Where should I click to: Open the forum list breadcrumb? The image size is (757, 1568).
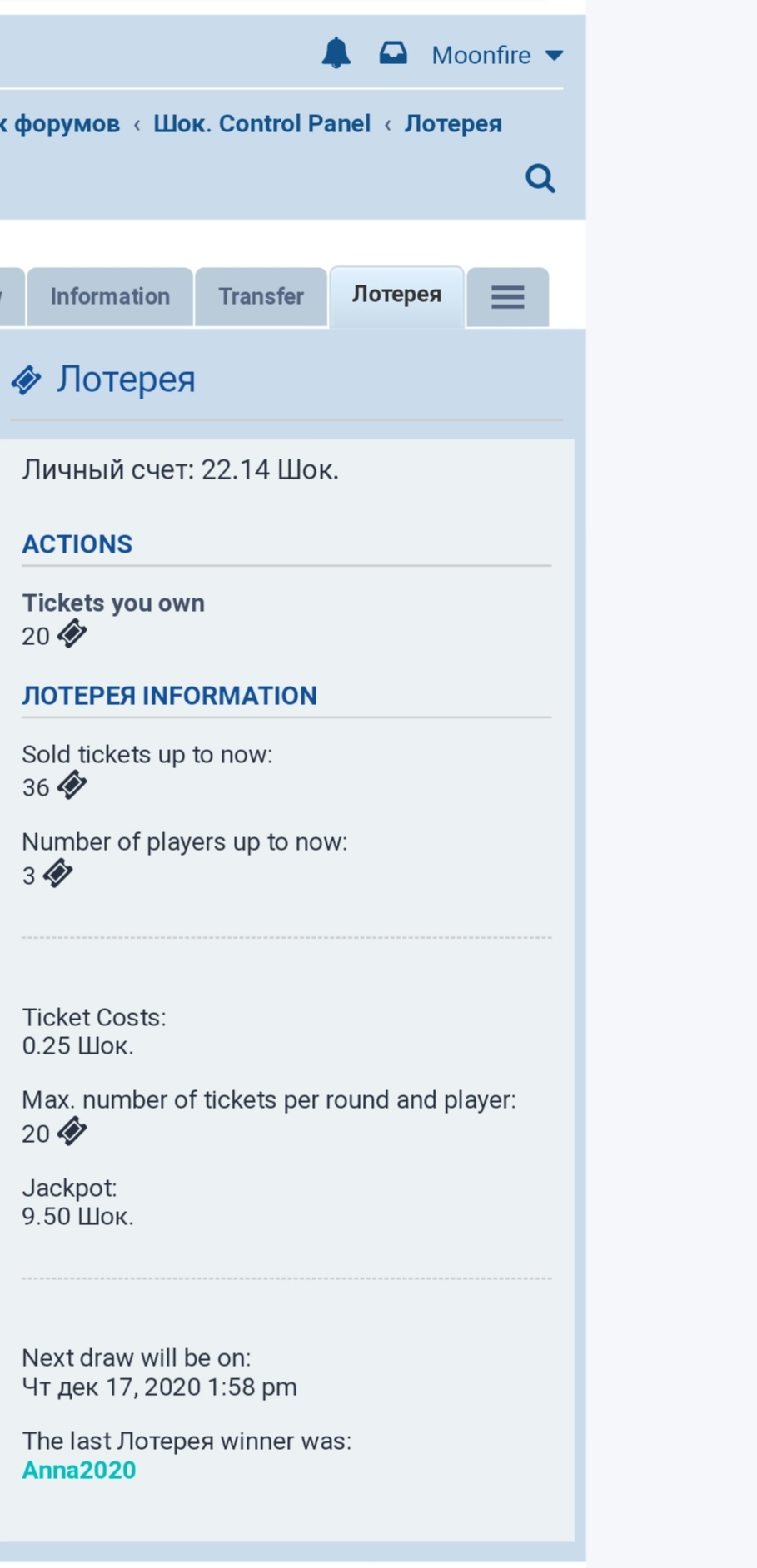pyautogui.click(x=62, y=124)
